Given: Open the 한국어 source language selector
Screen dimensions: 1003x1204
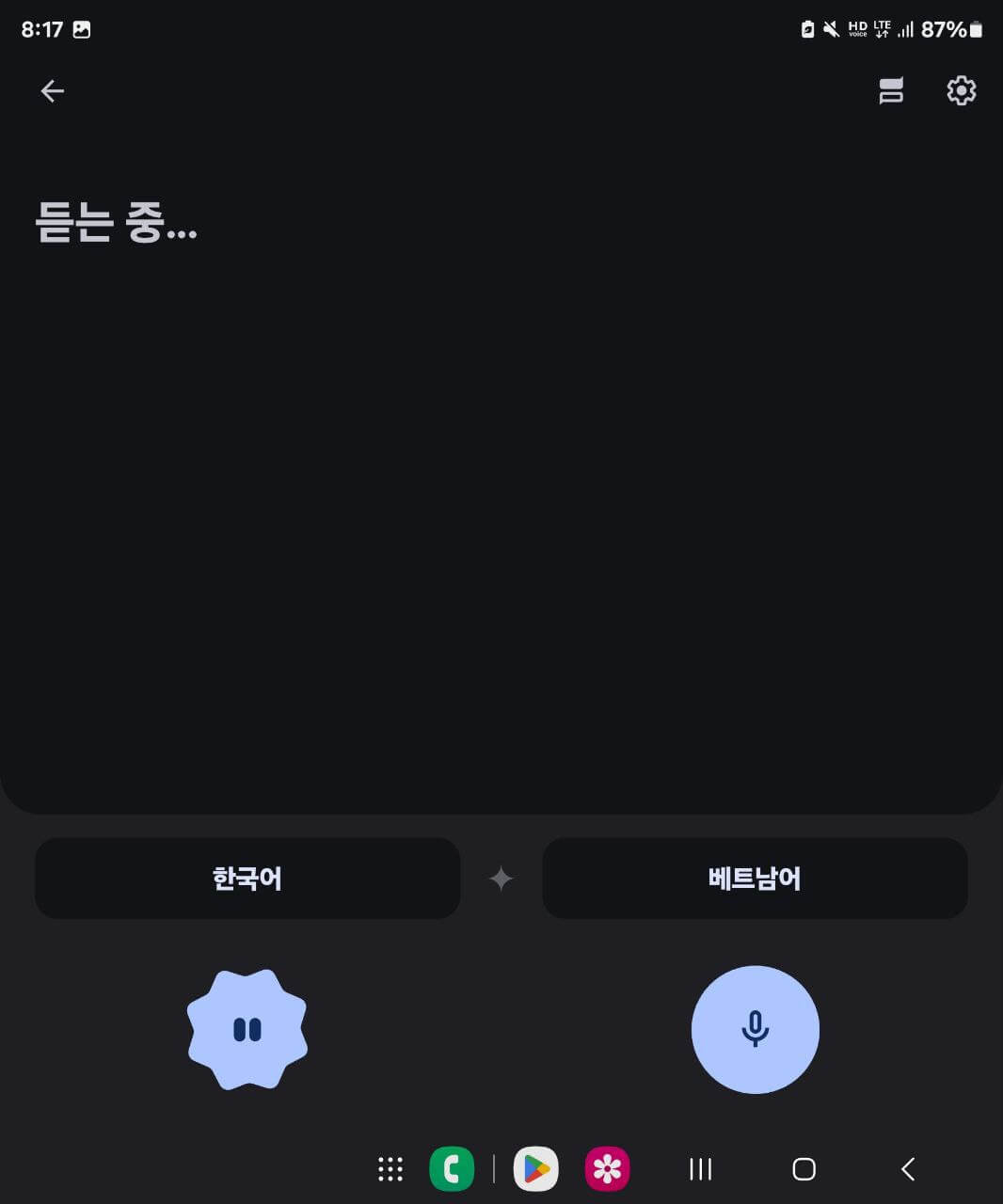Looking at the screenshot, I should (x=247, y=879).
